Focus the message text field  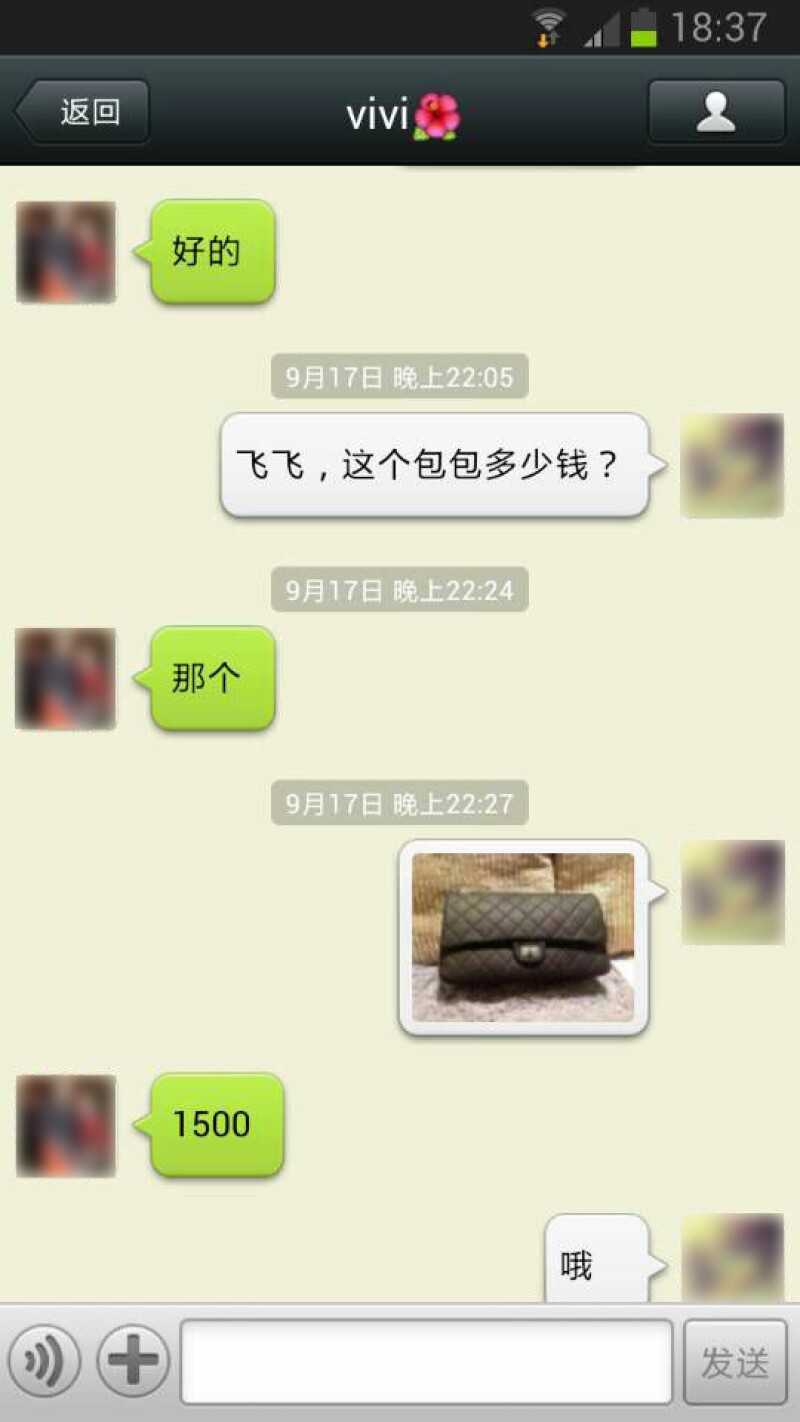coord(426,1361)
